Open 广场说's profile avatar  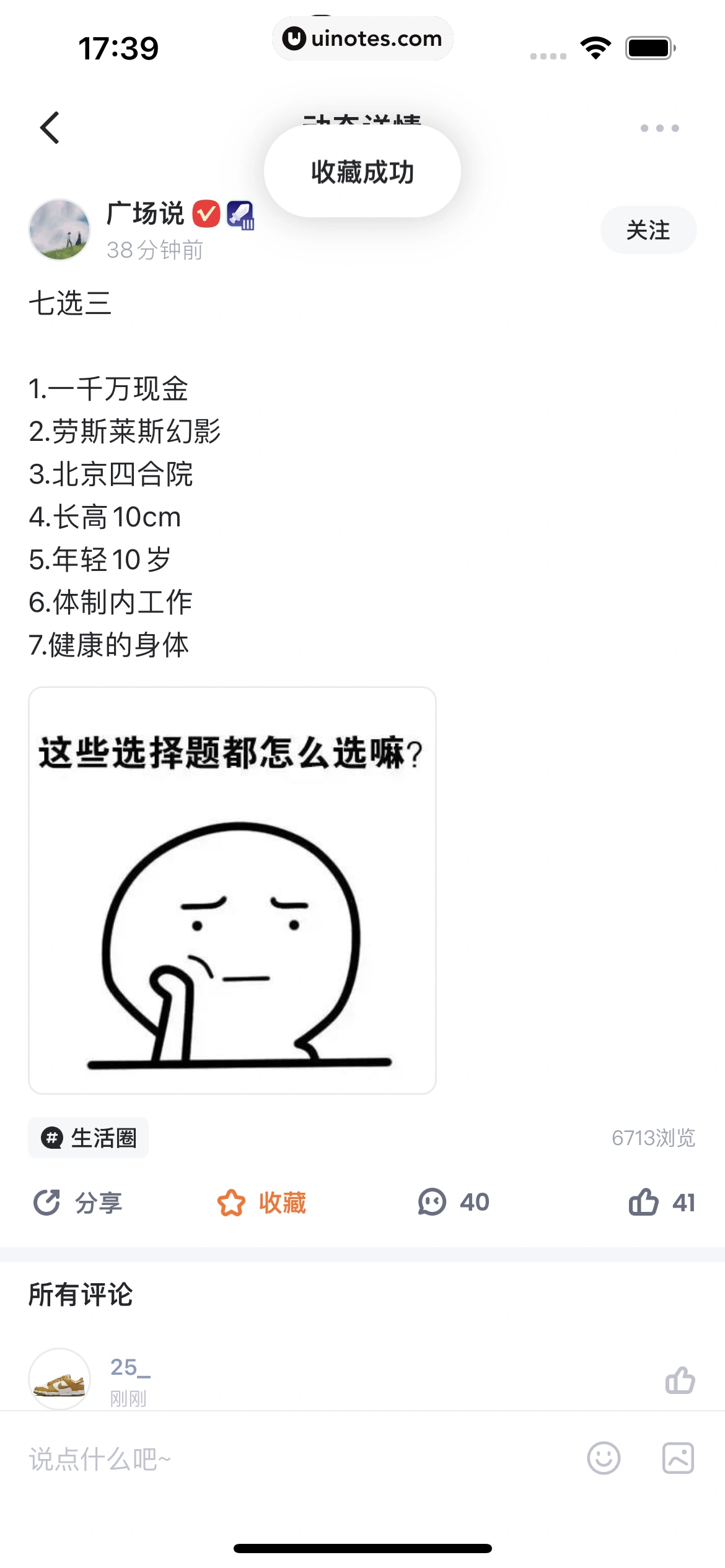[x=59, y=230]
